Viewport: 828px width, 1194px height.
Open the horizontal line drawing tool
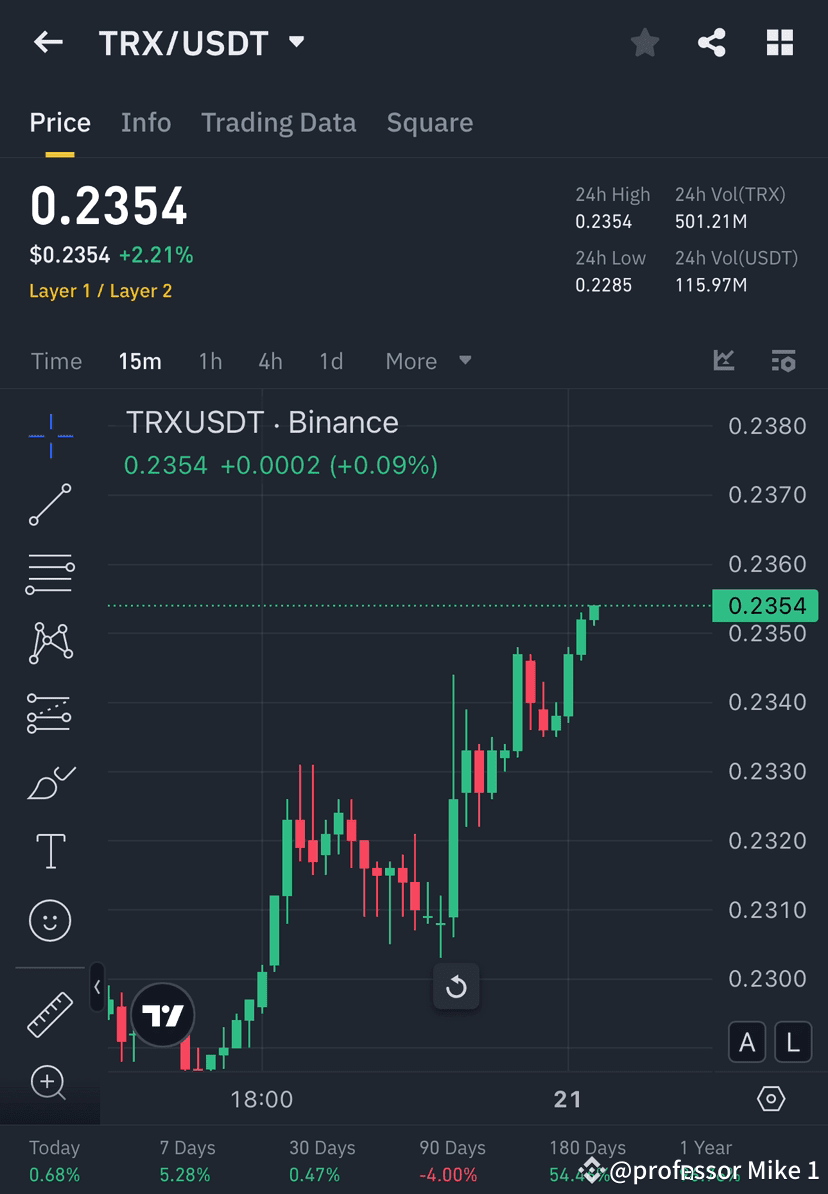point(49,574)
